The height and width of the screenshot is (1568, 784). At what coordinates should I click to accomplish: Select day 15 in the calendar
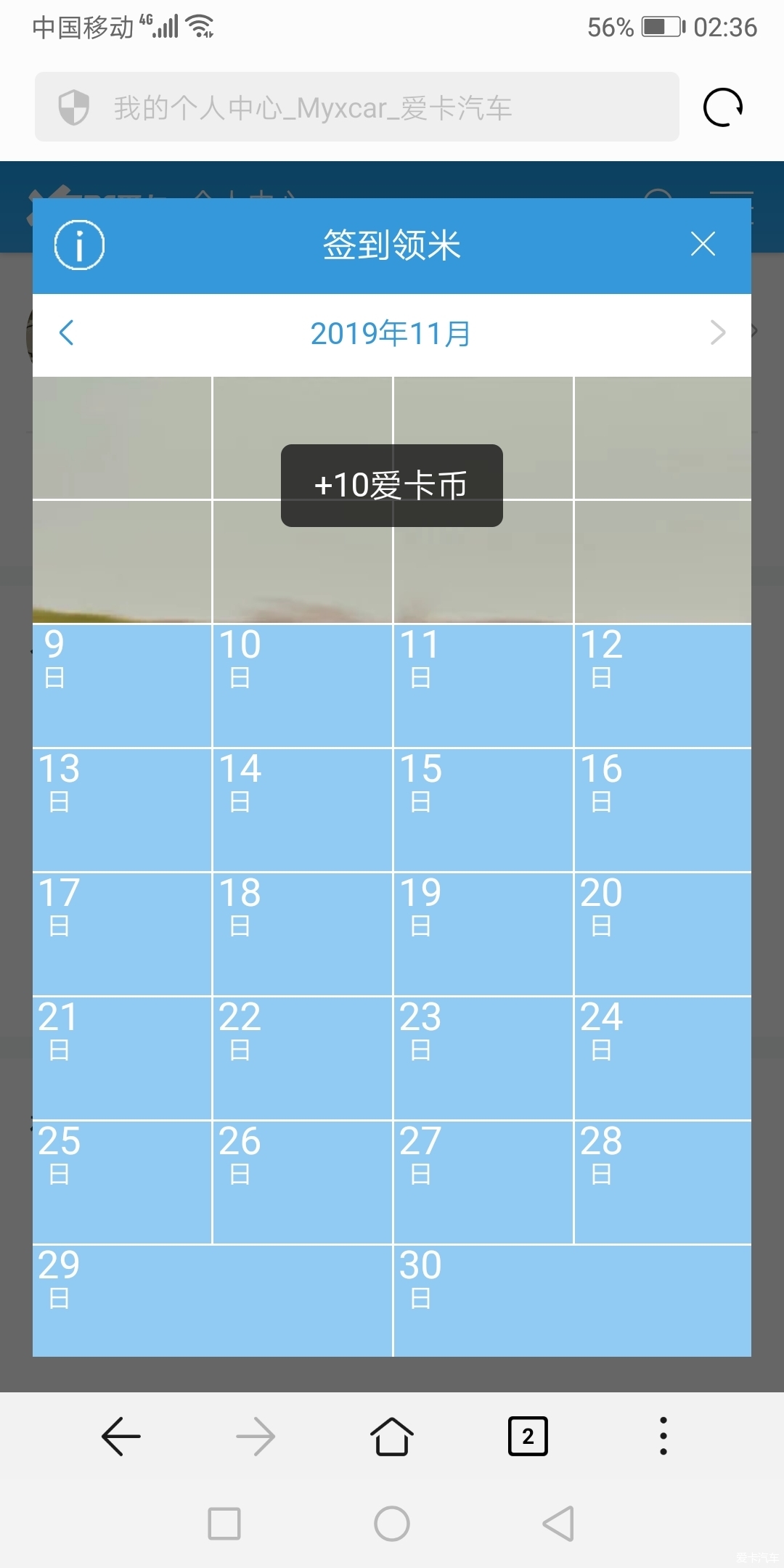483,809
